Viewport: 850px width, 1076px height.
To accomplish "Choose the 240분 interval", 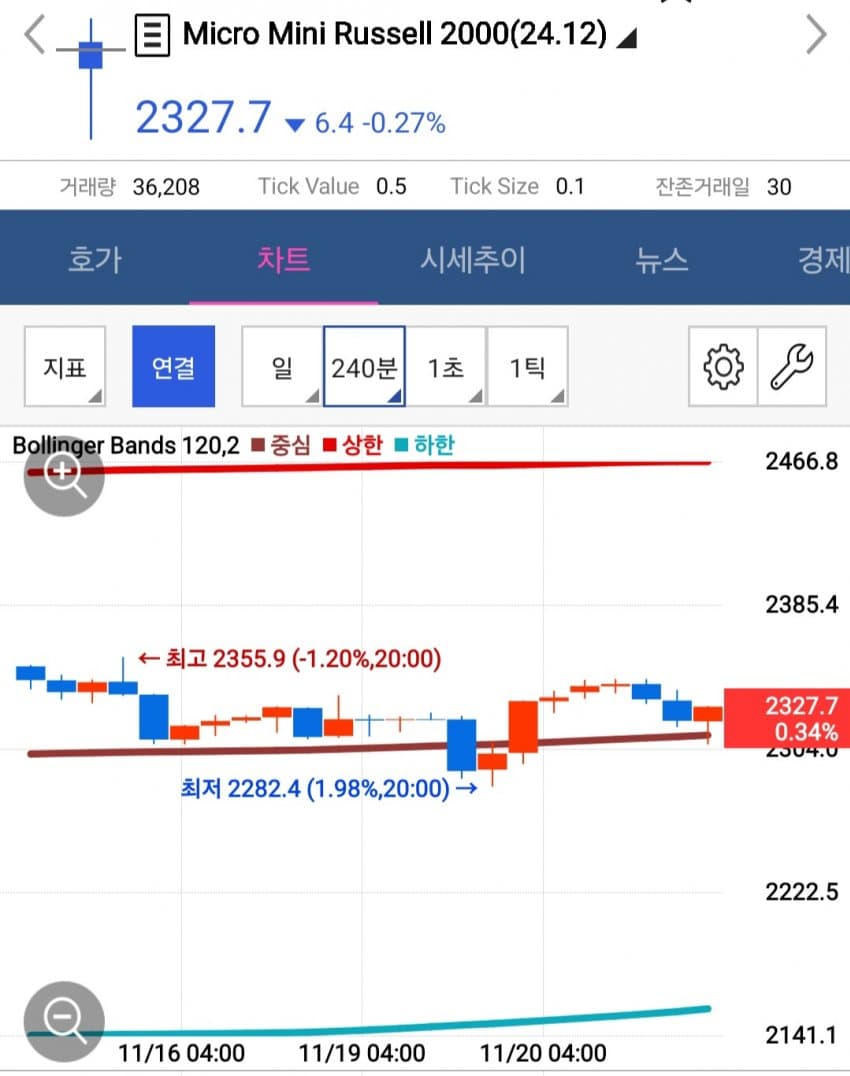I will pos(364,367).
